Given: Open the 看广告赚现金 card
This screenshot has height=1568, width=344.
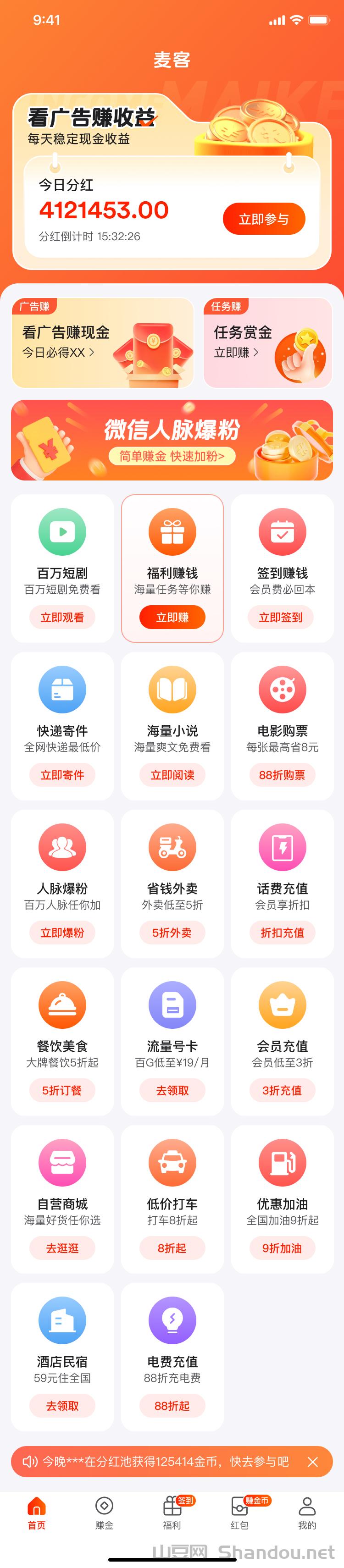Looking at the screenshot, I should [102, 342].
